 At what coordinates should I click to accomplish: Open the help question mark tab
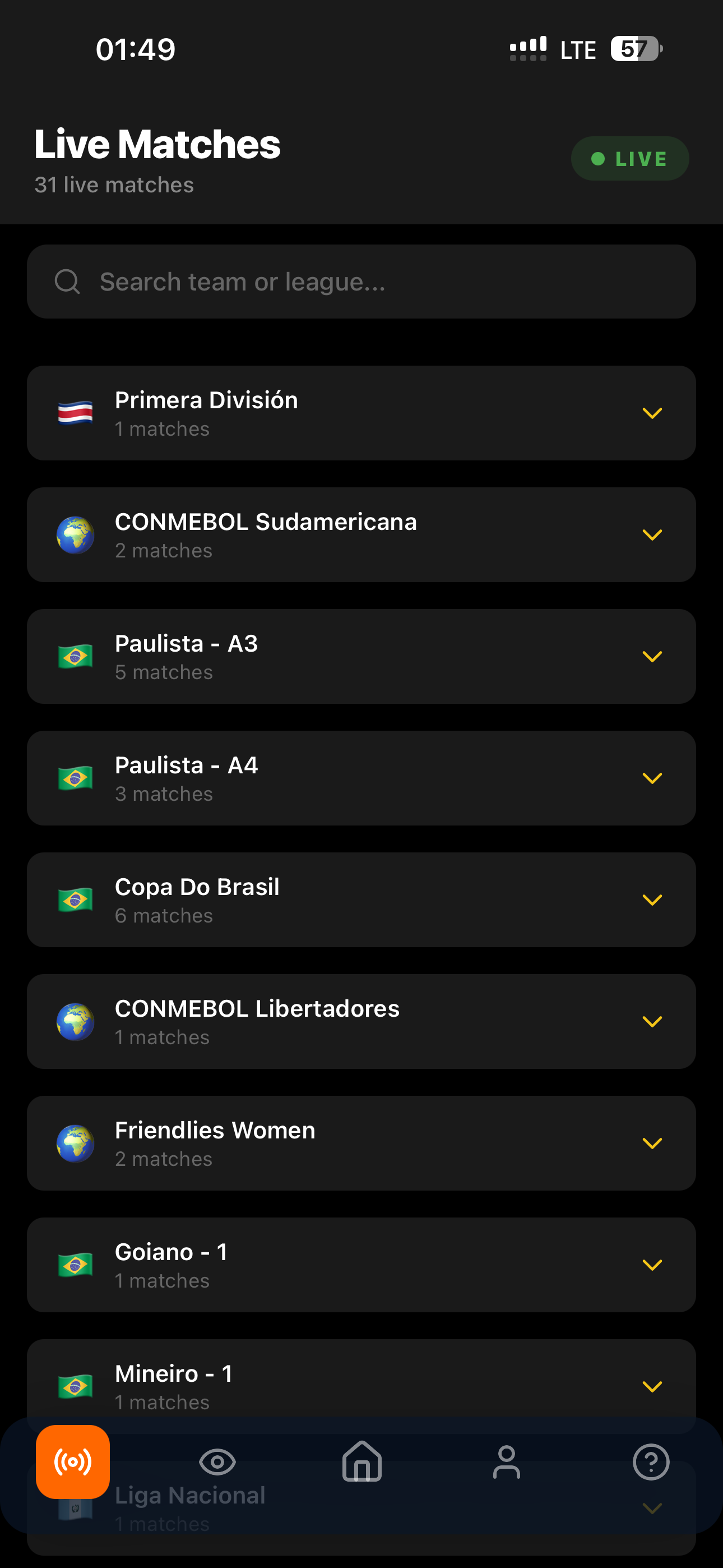click(651, 1462)
